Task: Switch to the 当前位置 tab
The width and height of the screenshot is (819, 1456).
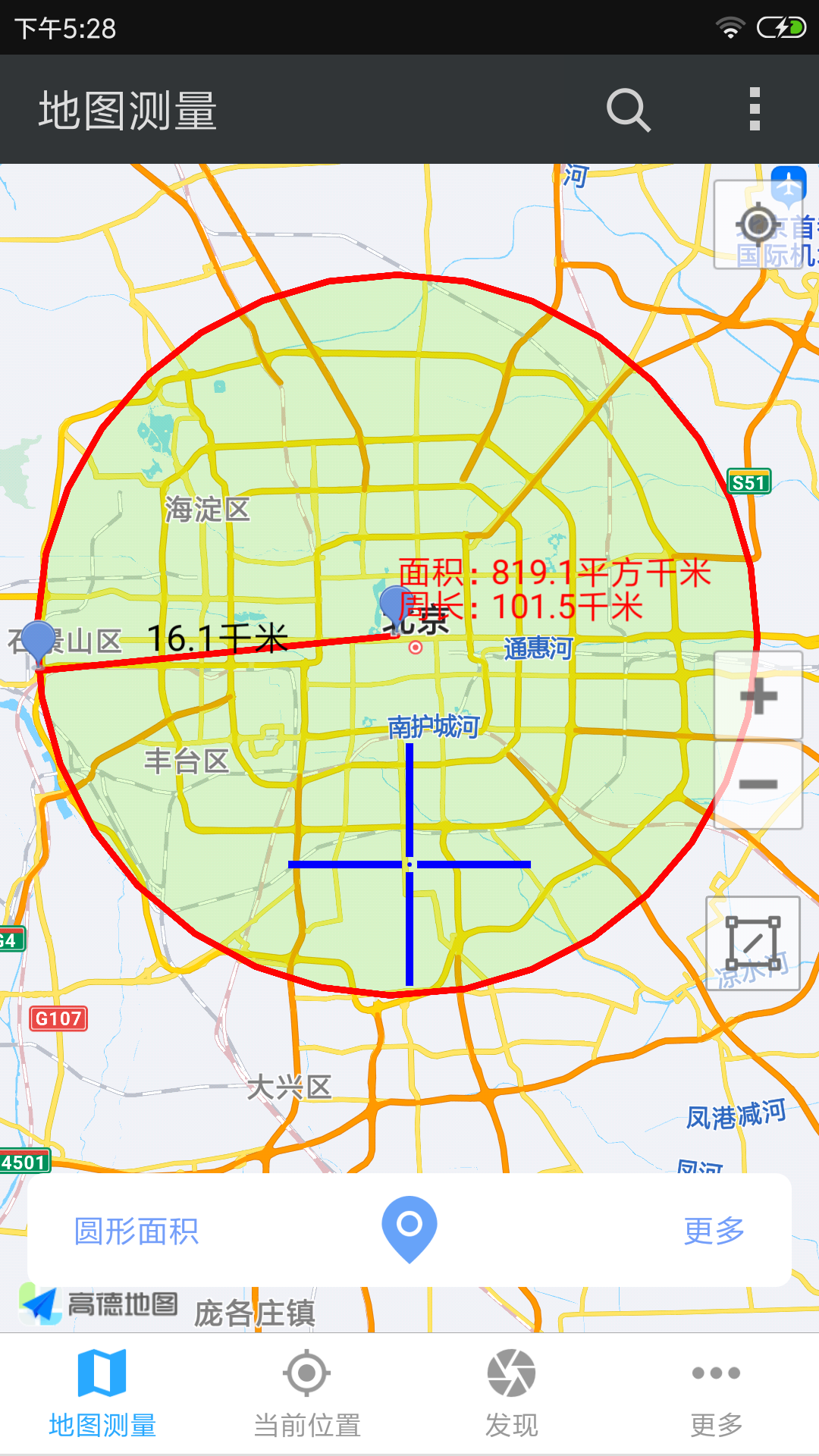Action: 307,1394
